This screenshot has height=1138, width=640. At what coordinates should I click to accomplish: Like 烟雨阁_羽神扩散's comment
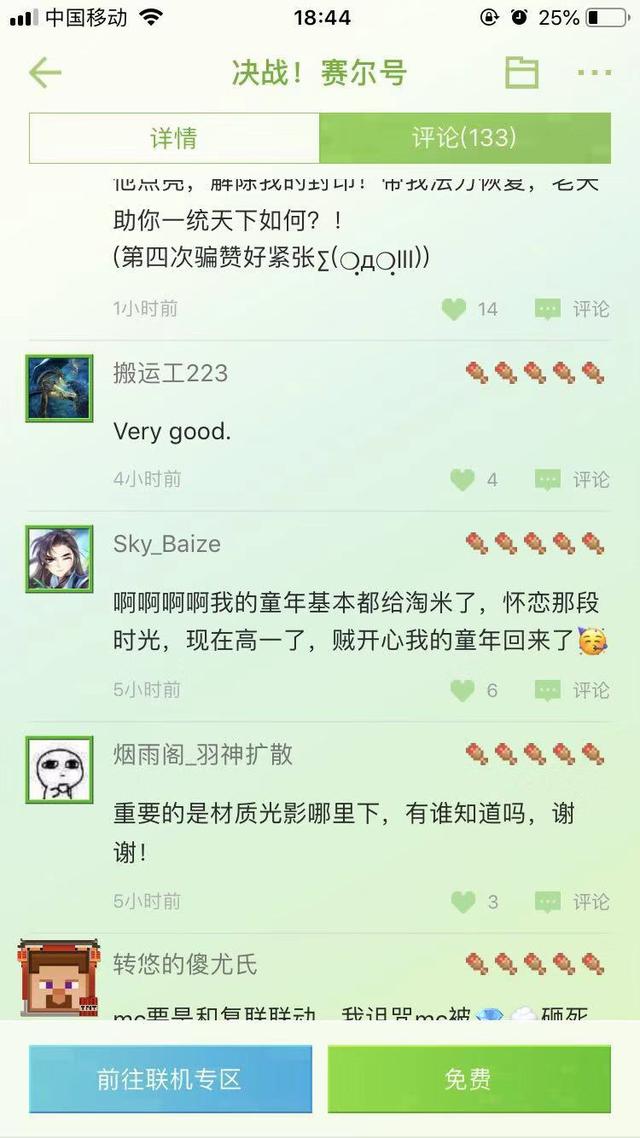tap(462, 902)
